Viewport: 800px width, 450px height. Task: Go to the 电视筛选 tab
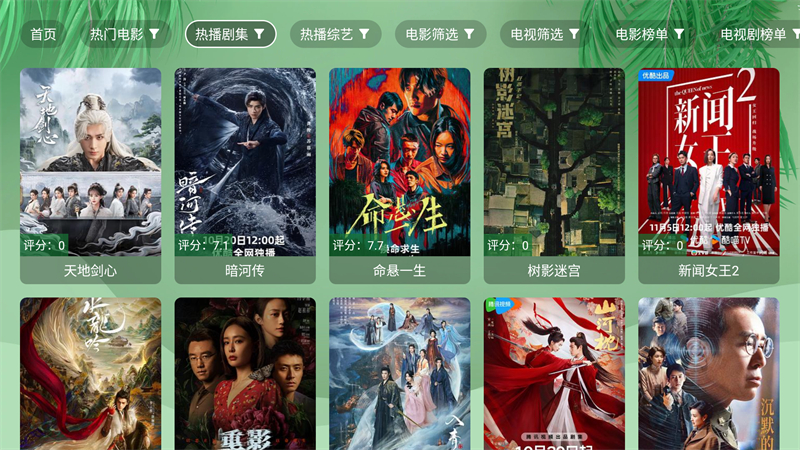(546, 34)
